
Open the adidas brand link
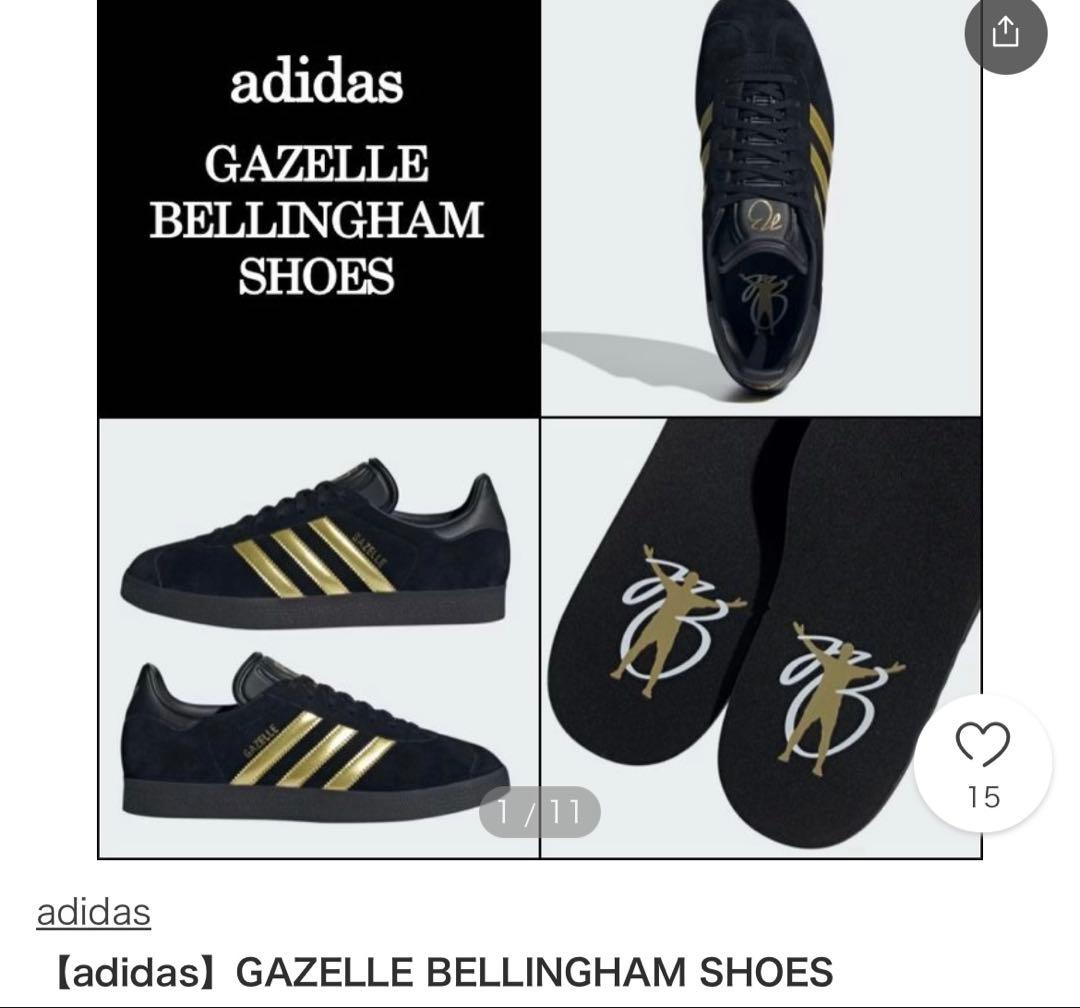point(93,911)
